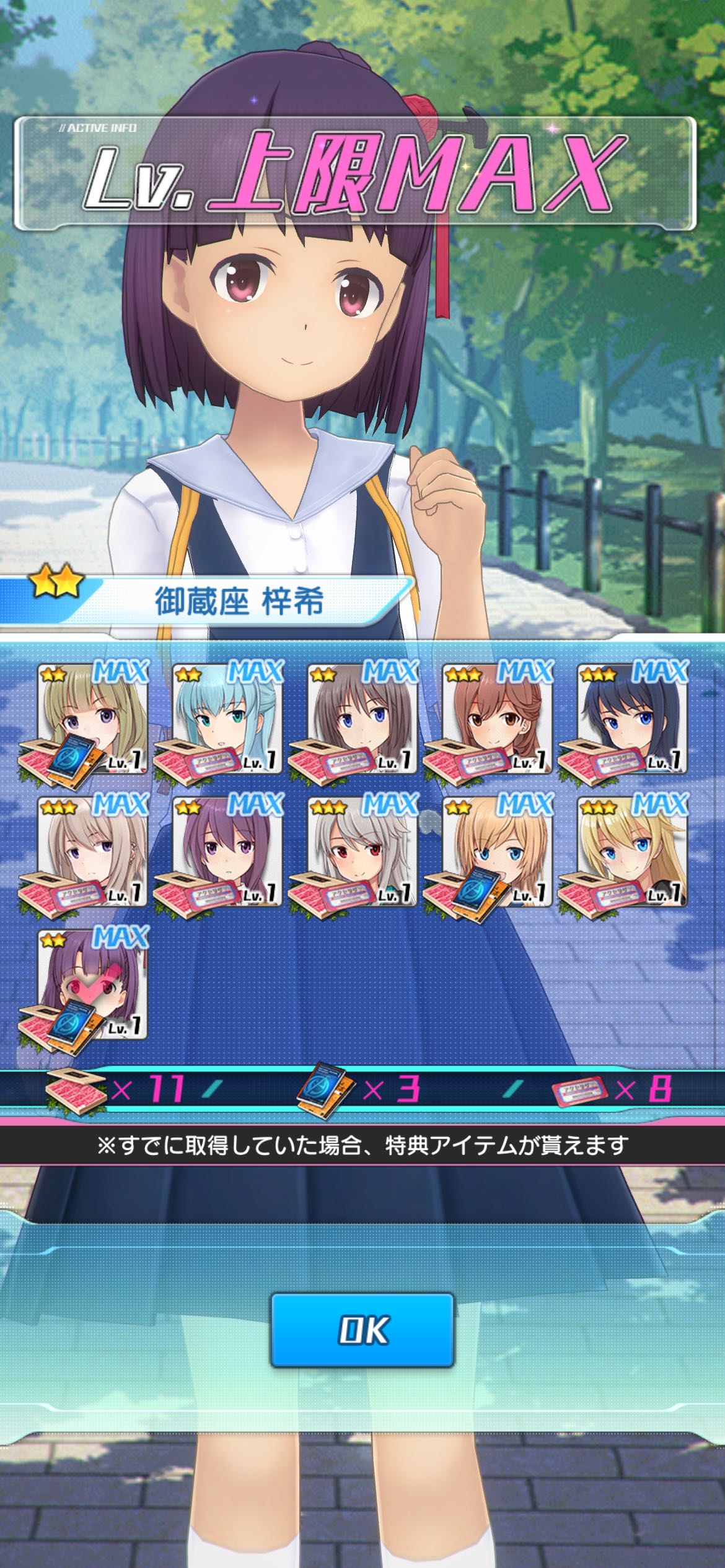Select the green-haired character card with green eyes

(227, 719)
